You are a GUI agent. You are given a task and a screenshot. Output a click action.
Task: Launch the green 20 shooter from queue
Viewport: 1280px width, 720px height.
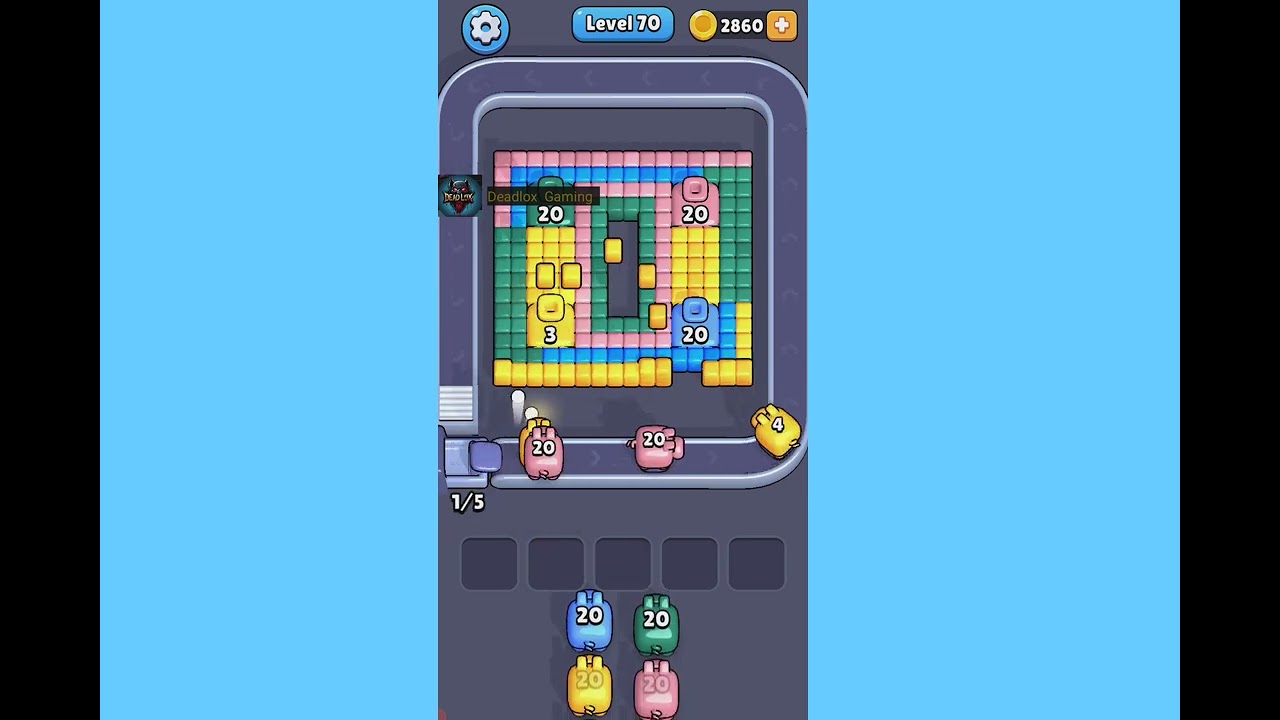pyautogui.click(x=656, y=624)
